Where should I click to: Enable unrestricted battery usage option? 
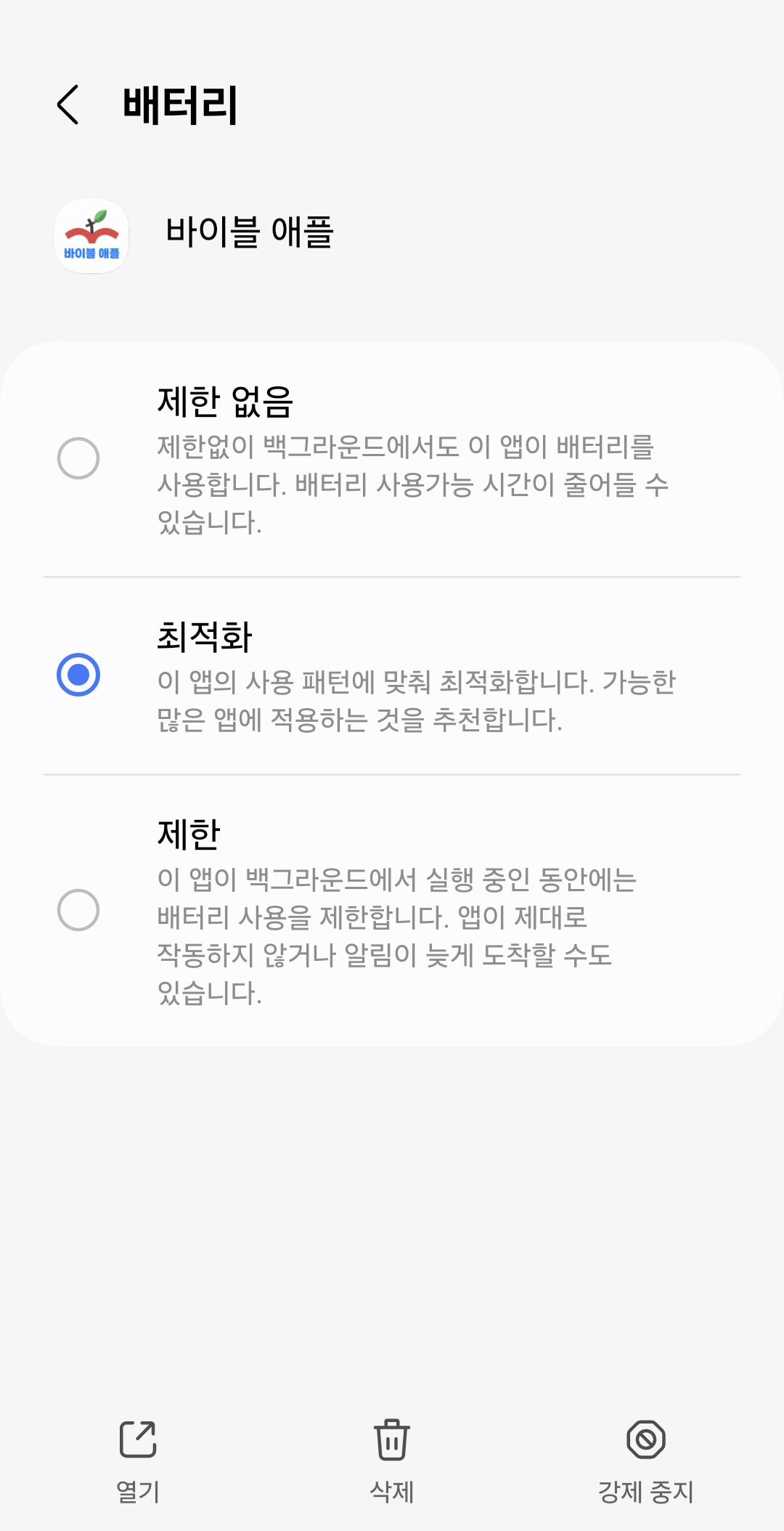click(78, 456)
